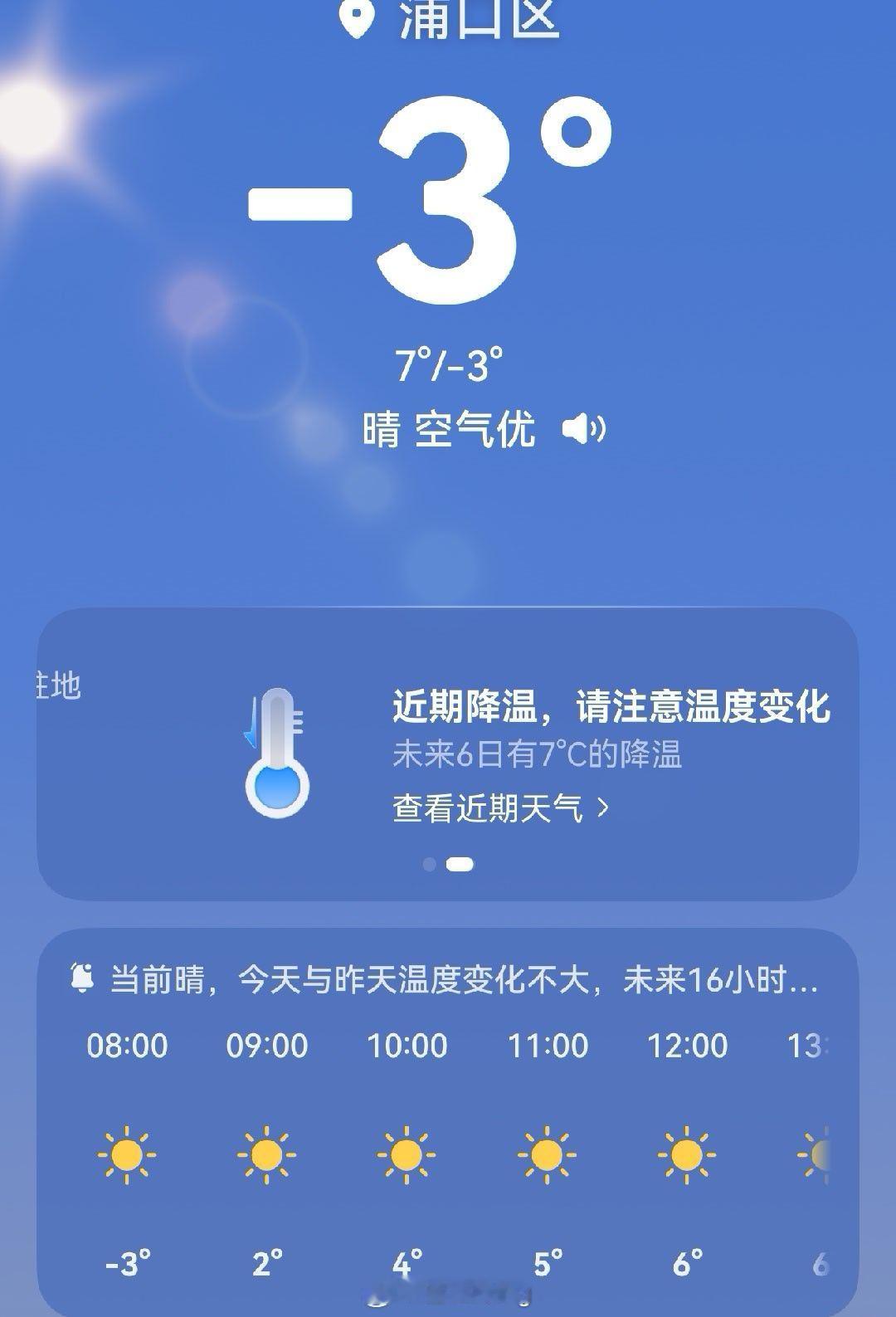Tap the location pin icon
Viewport: 896px width, 1317px height.
point(357,15)
